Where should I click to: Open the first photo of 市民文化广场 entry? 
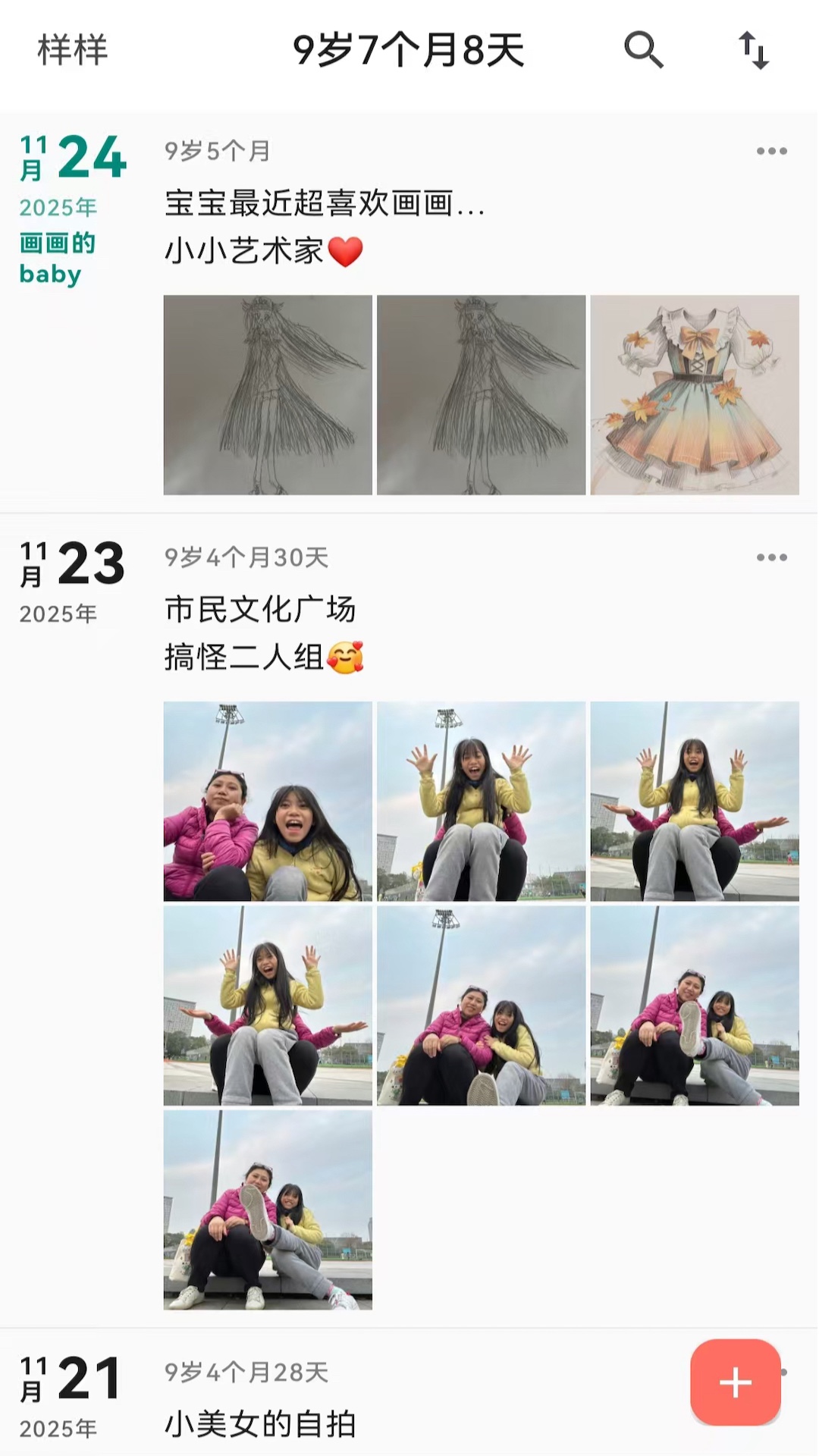[268, 802]
